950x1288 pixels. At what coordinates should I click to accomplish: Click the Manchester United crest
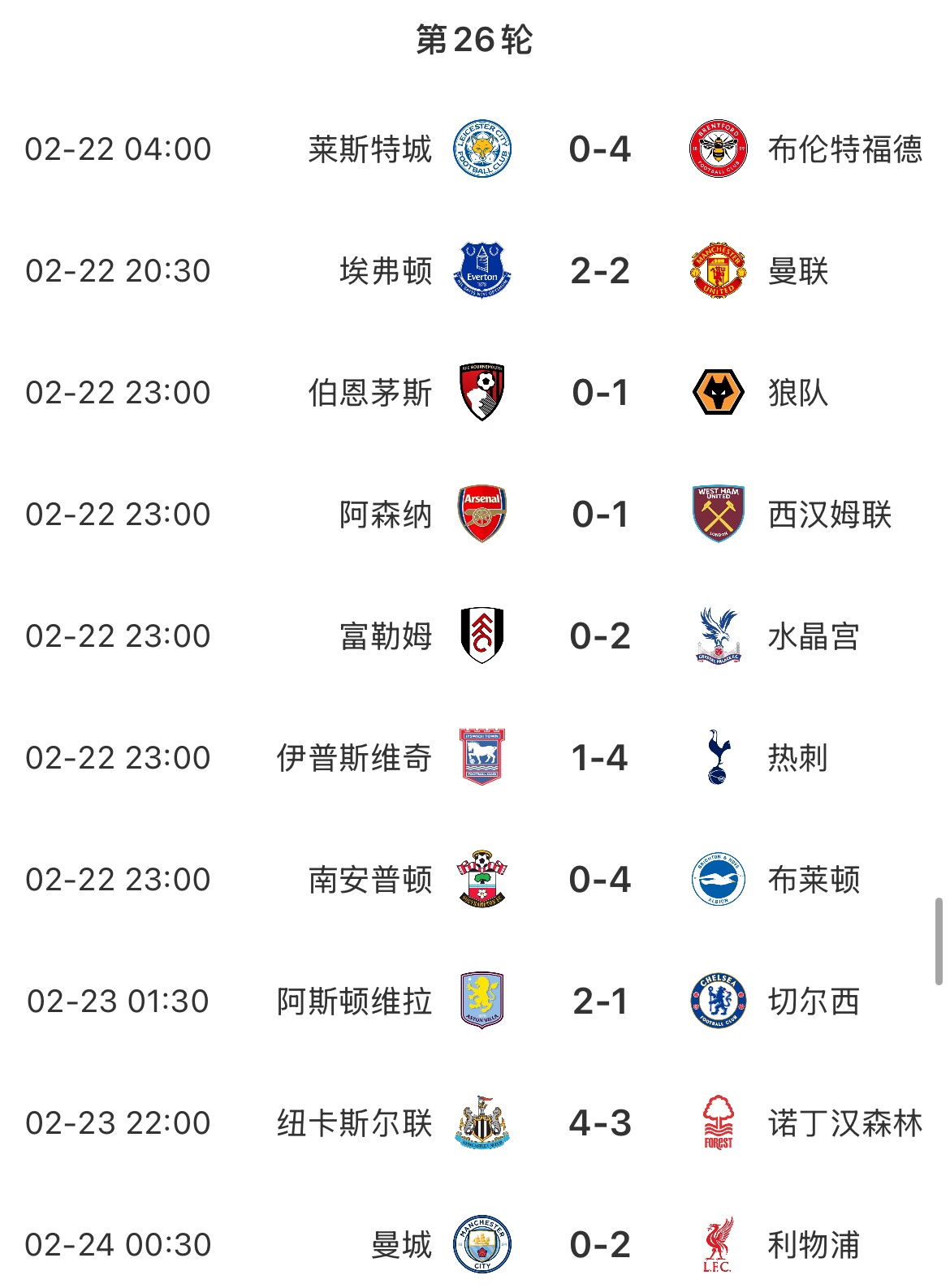pos(718,269)
